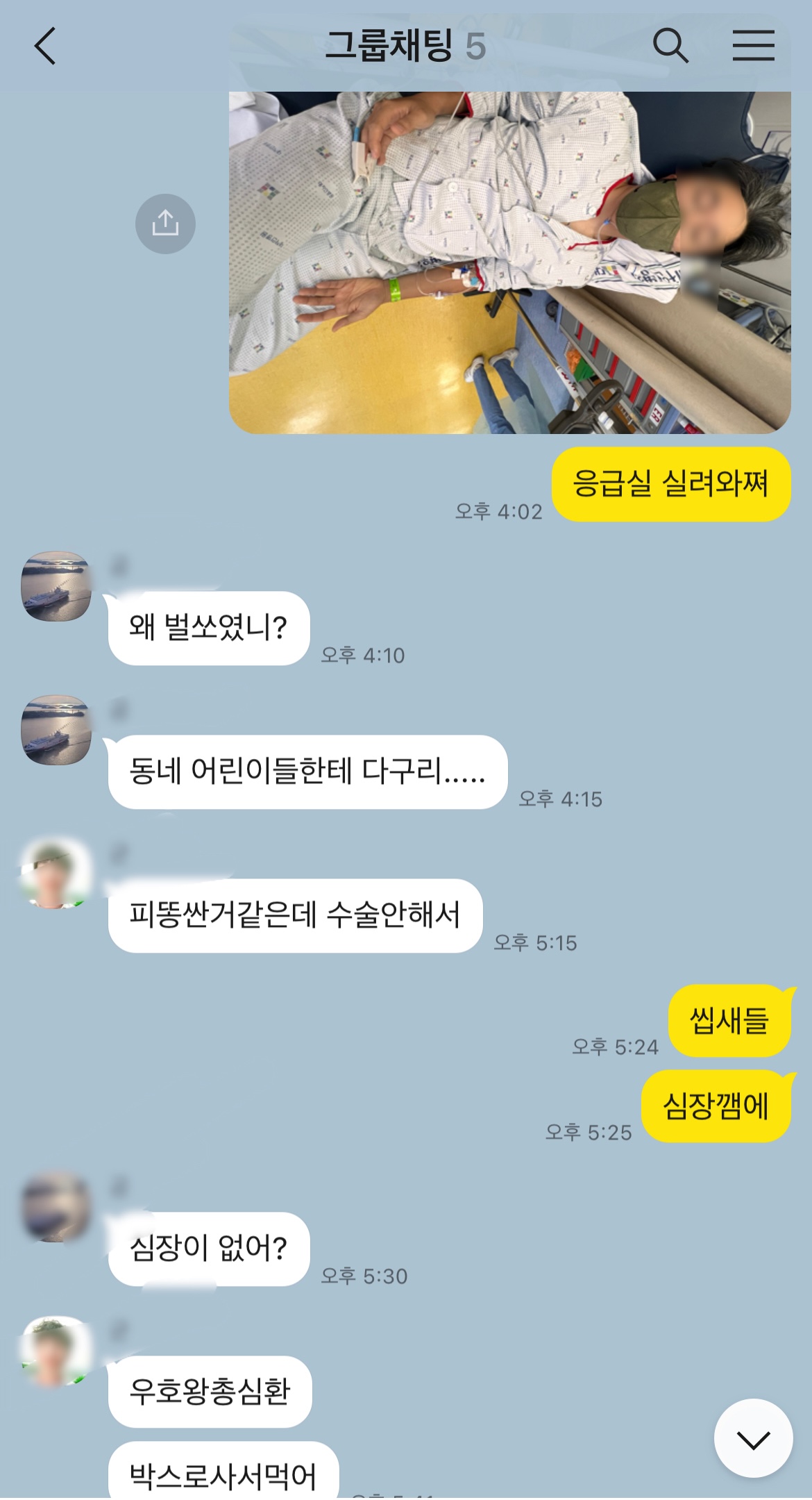
Task: Open the sent photo in full view
Action: coord(509,262)
